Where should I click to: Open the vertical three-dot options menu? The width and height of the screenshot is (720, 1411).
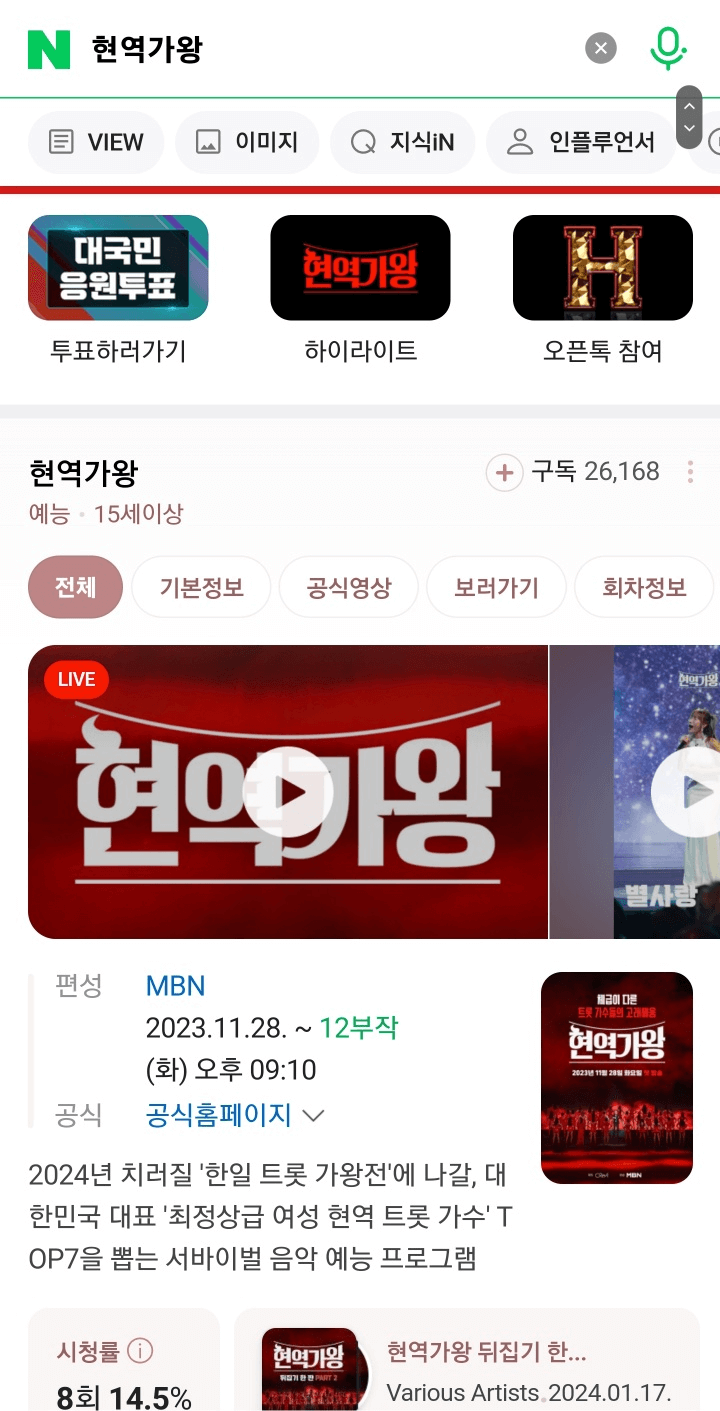click(x=690, y=471)
